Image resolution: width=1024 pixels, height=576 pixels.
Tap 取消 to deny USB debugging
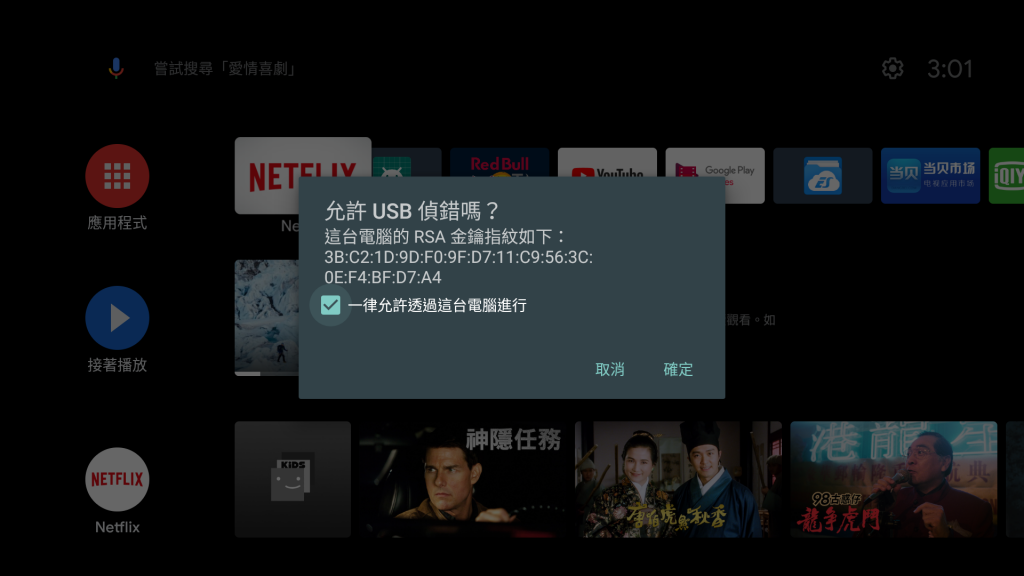(609, 370)
